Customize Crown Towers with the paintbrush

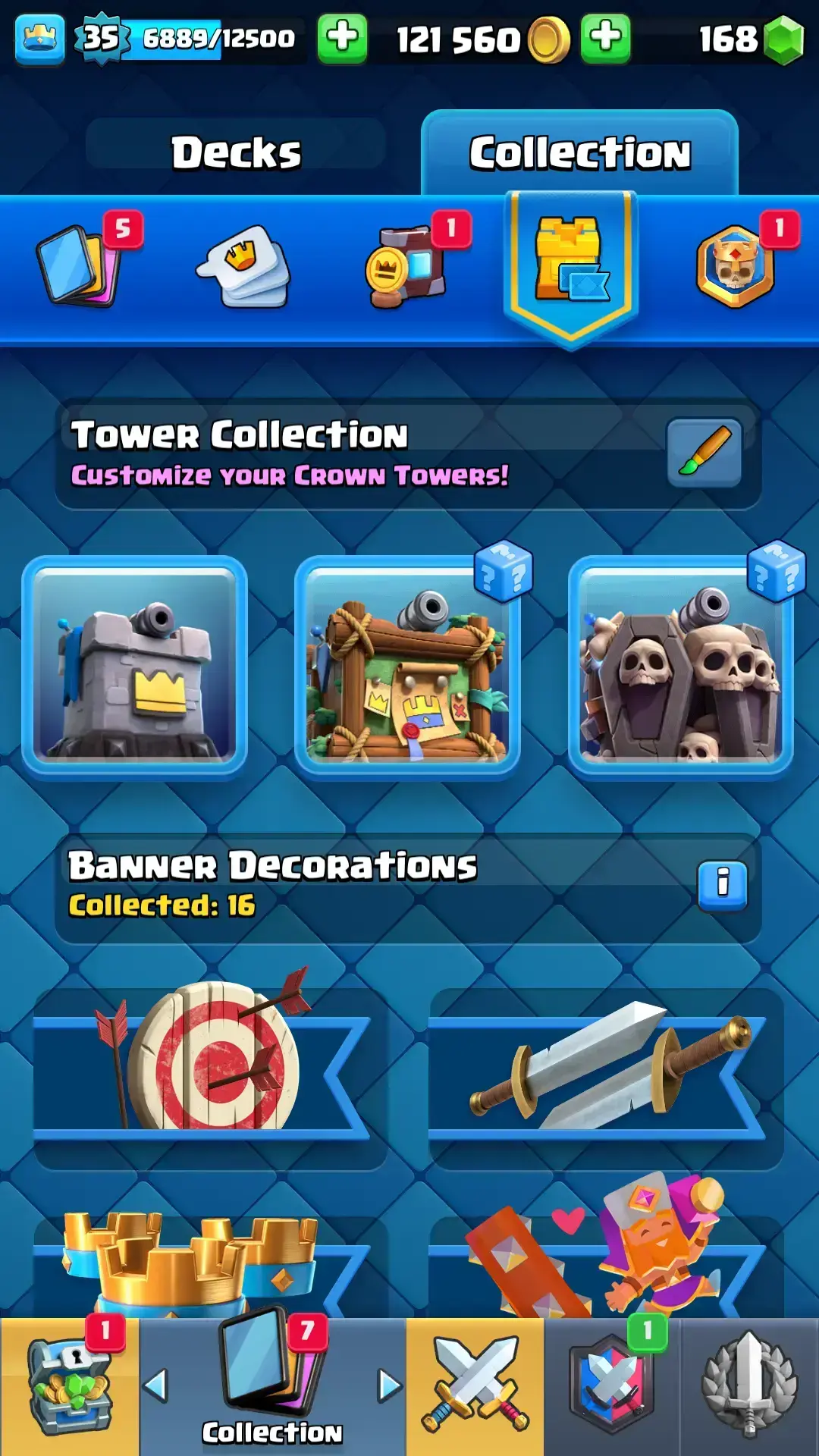point(704,453)
